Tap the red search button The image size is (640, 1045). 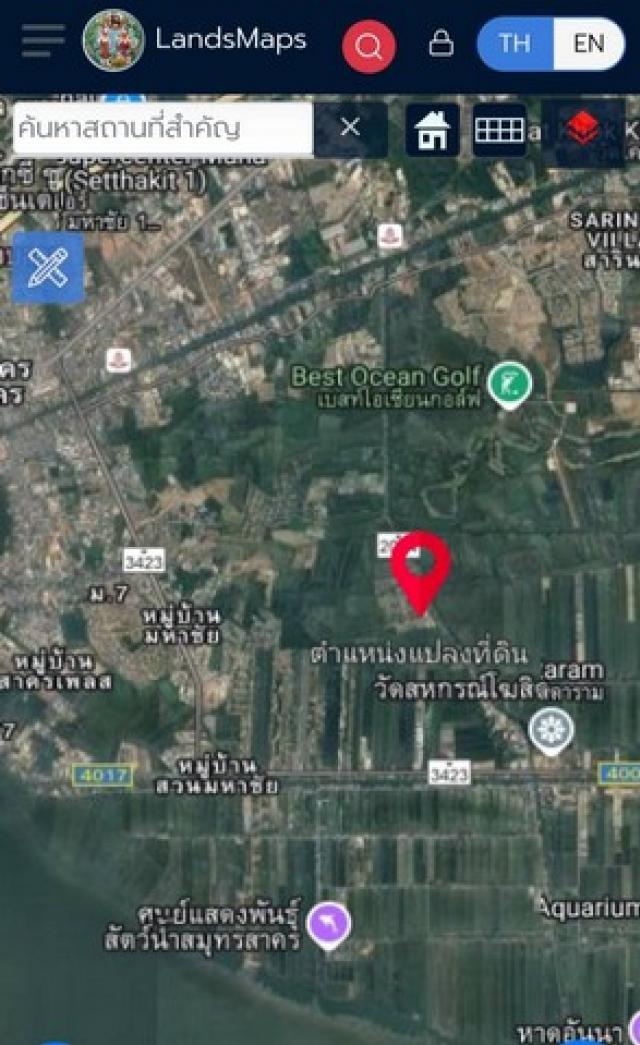pos(368,46)
